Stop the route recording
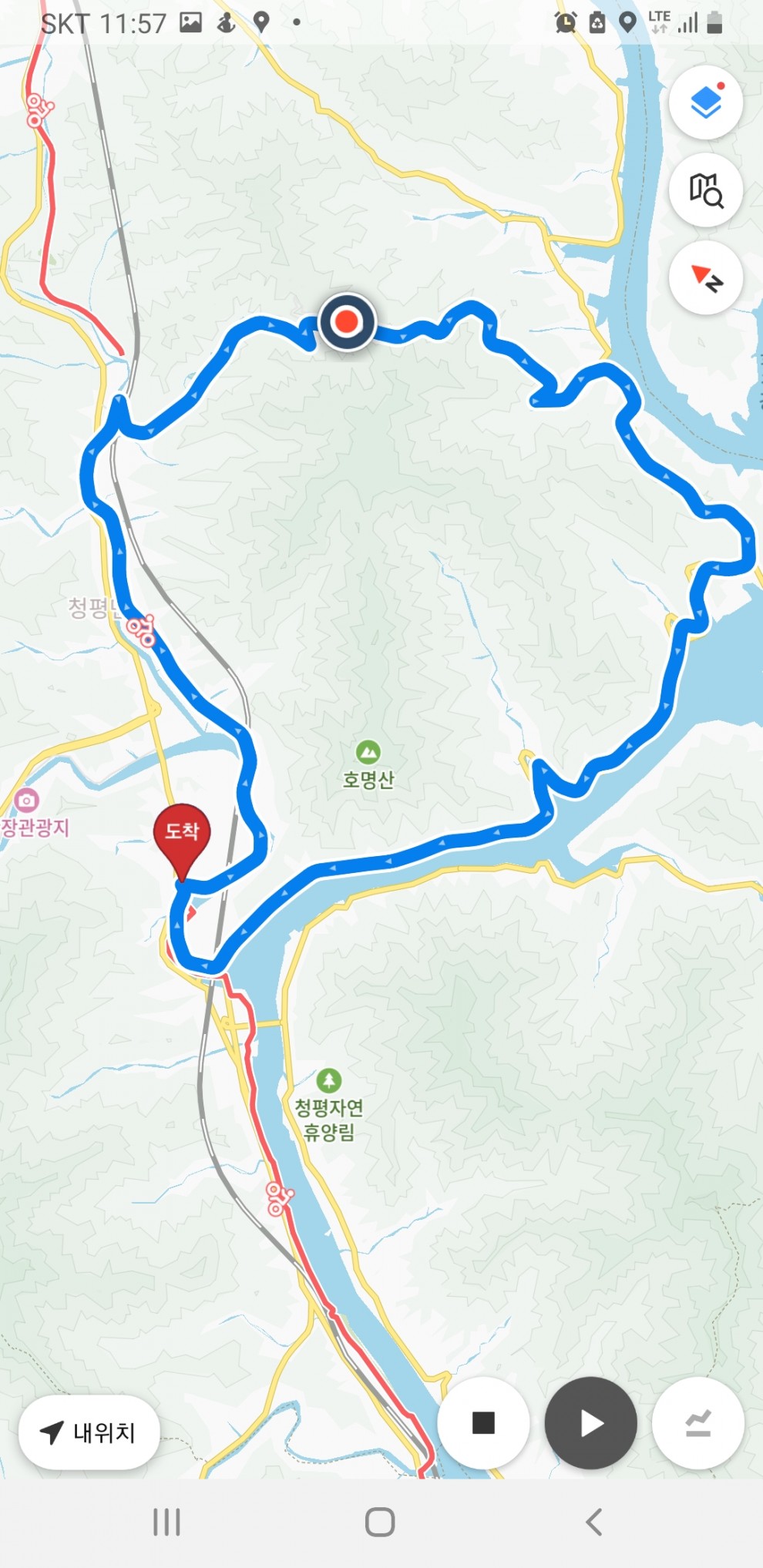 (483, 1423)
